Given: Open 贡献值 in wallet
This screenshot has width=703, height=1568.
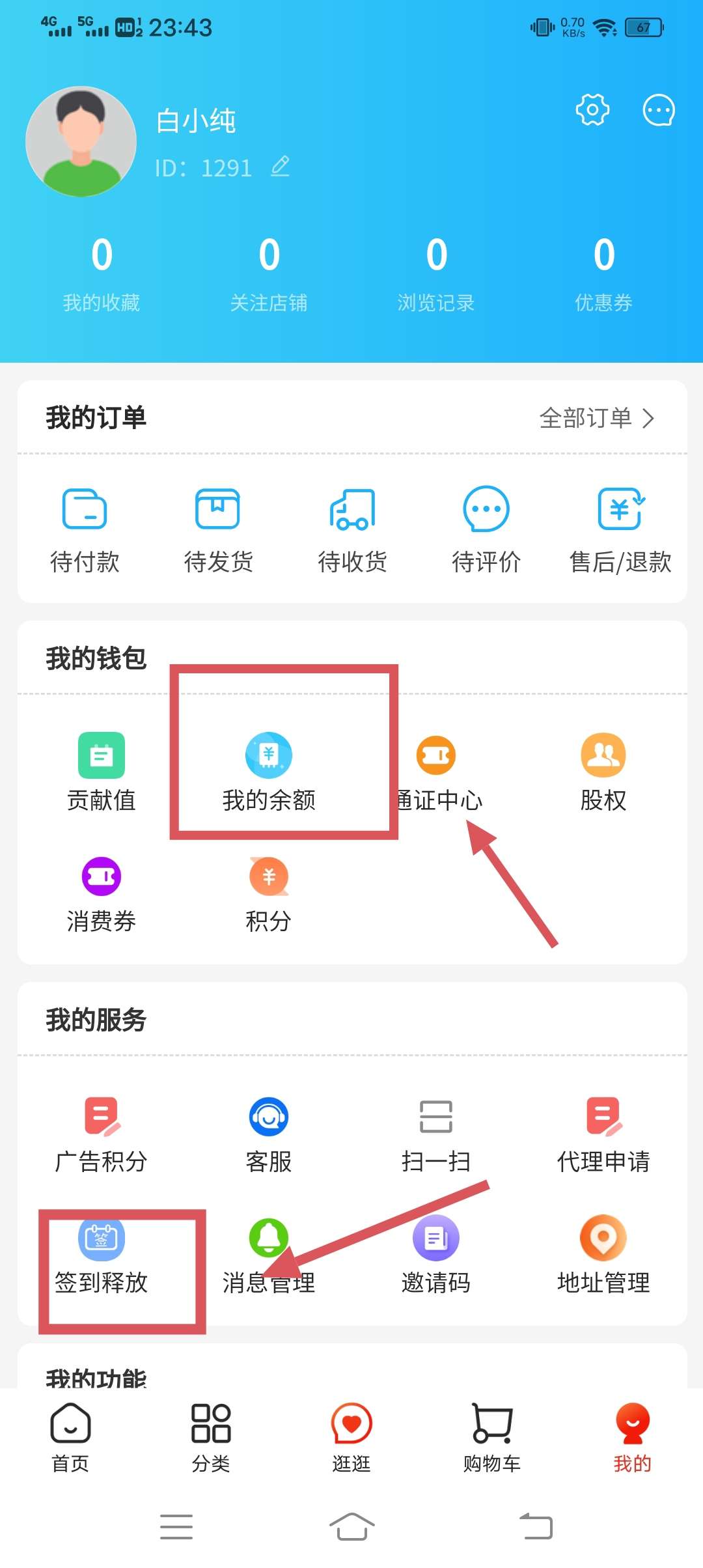Looking at the screenshot, I should pos(101,772).
